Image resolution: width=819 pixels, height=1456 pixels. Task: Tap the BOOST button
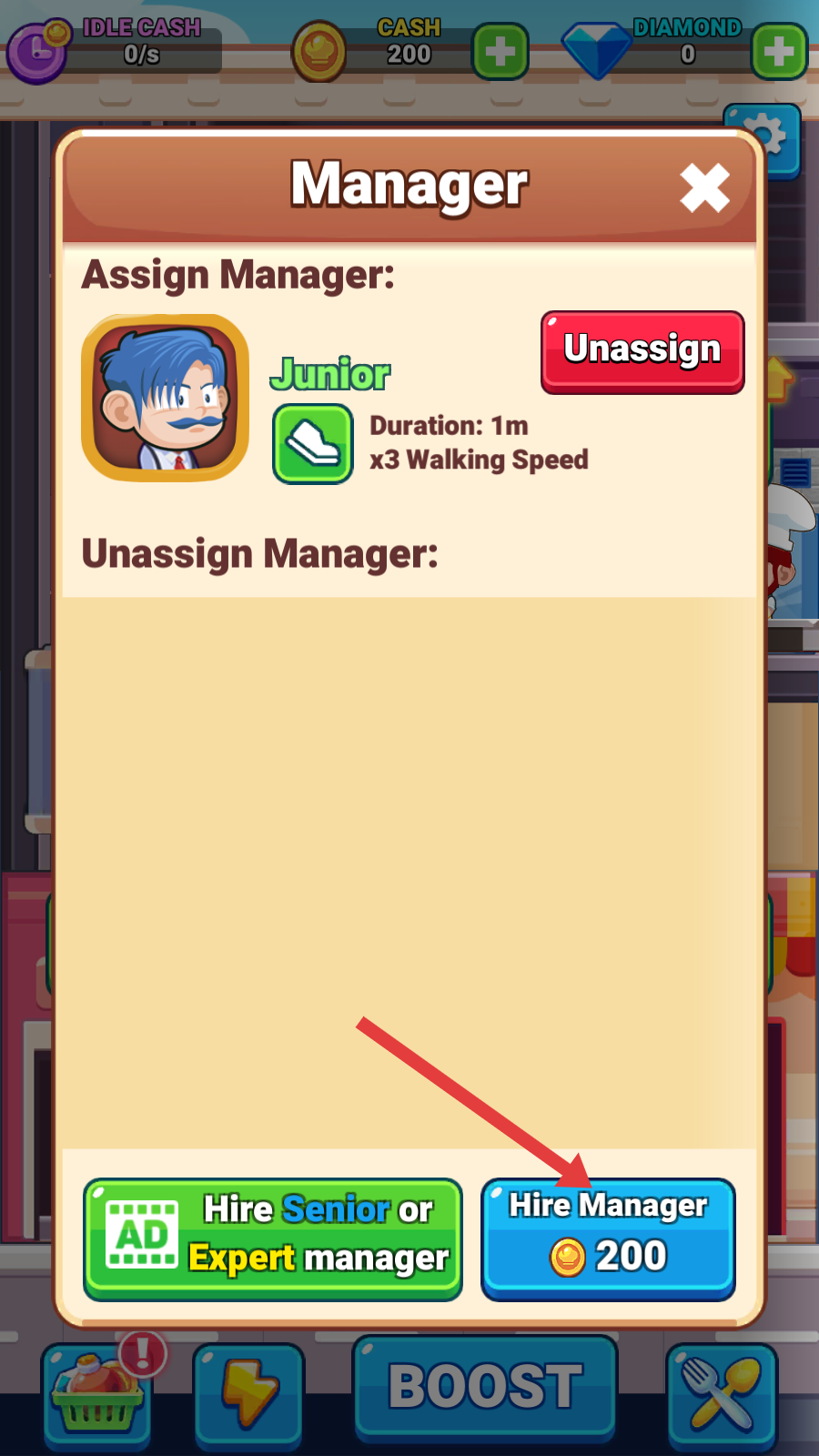(x=485, y=1387)
